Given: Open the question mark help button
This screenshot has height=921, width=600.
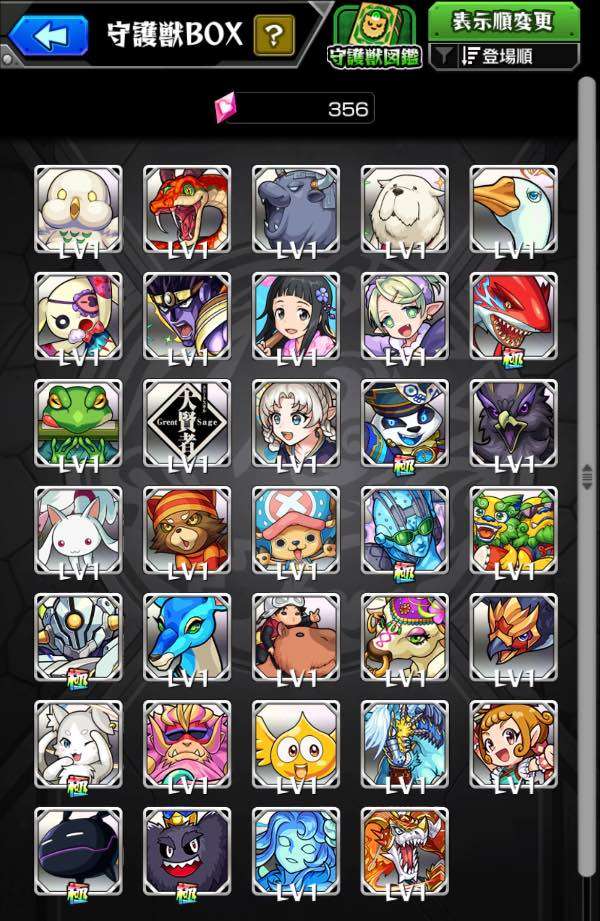Looking at the screenshot, I should [275, 37].
